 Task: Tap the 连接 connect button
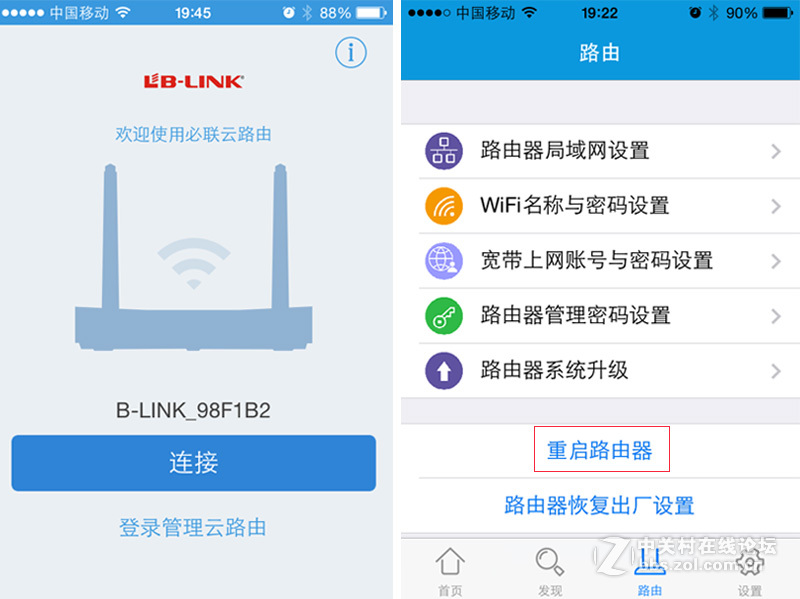(x=193, y=463)
